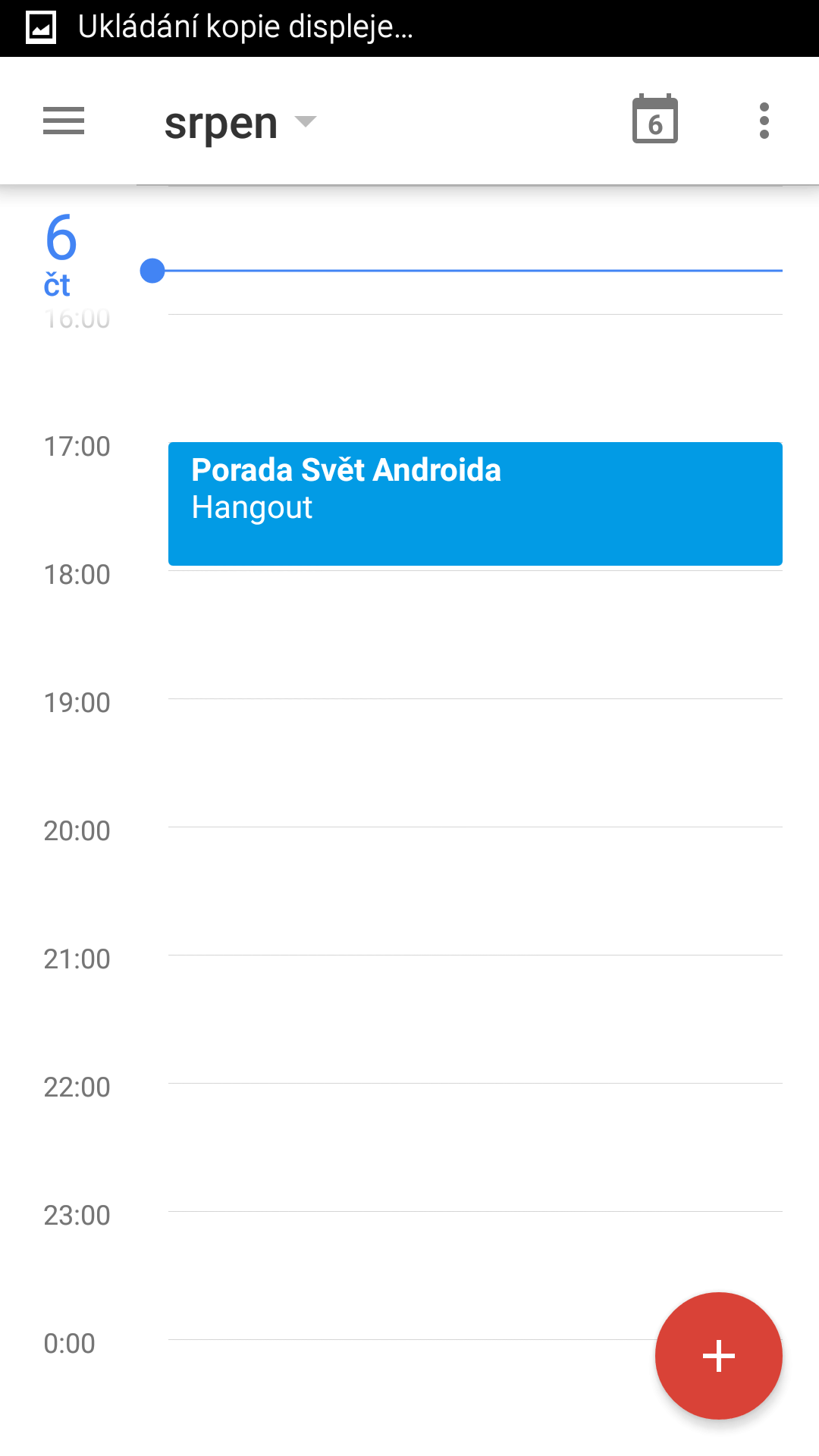Viewport: 819px width, 1456px height.
Task: Expand the srpen month dropdown
Action: click(240, 123)
